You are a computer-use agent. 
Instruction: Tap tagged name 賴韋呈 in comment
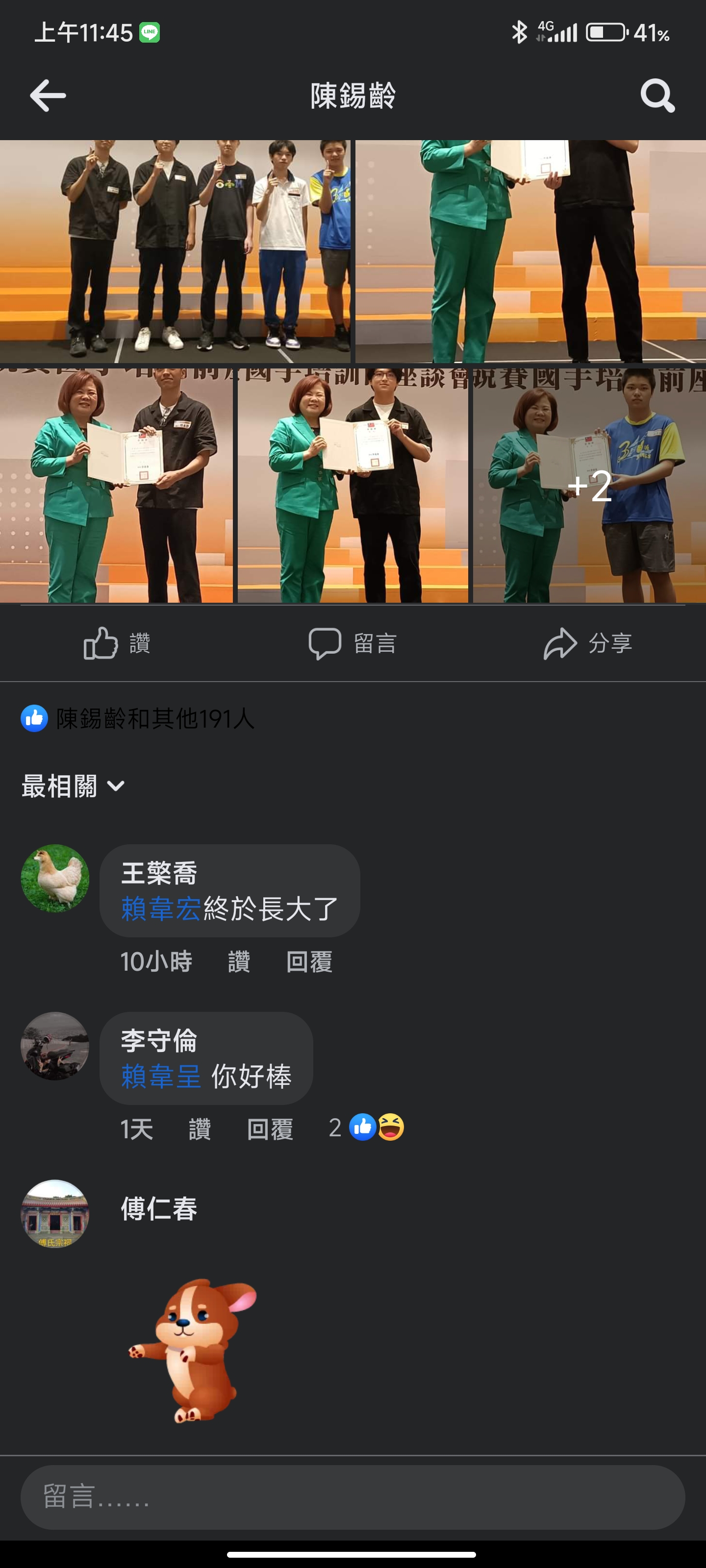click(161, 1076)
